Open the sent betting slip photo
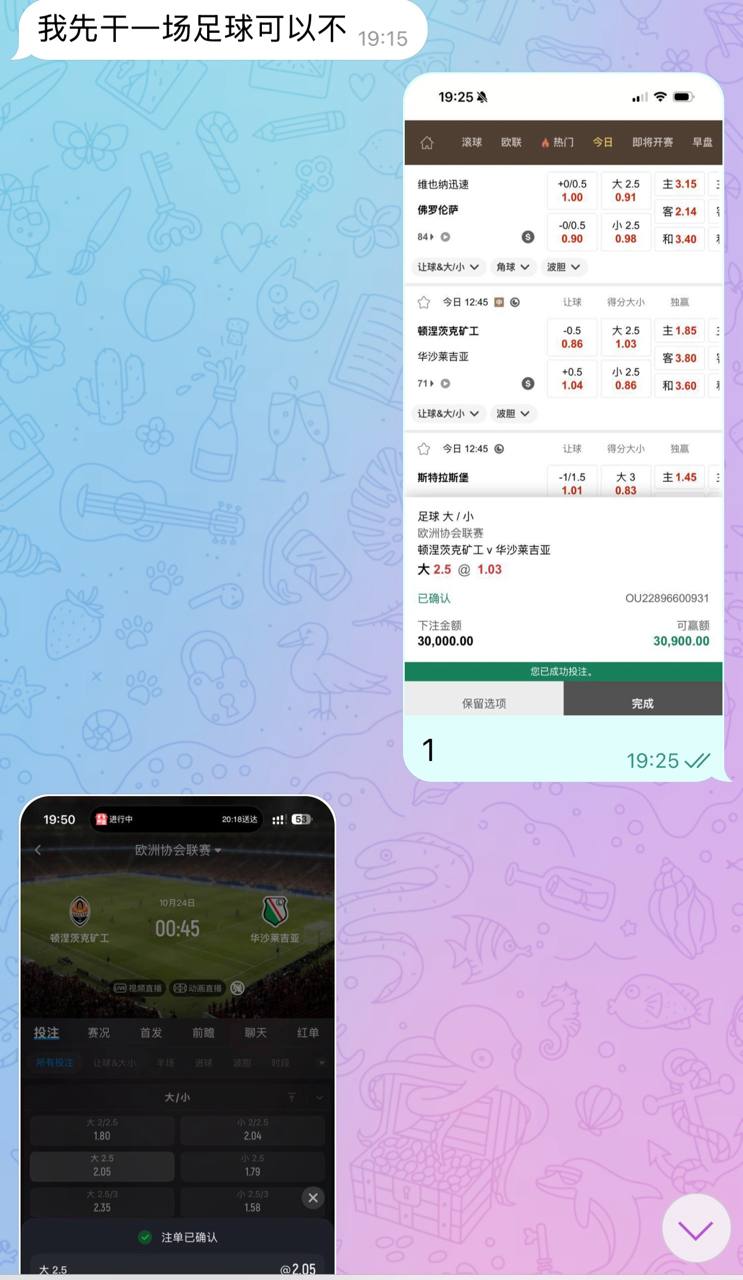 pos(563,400)
